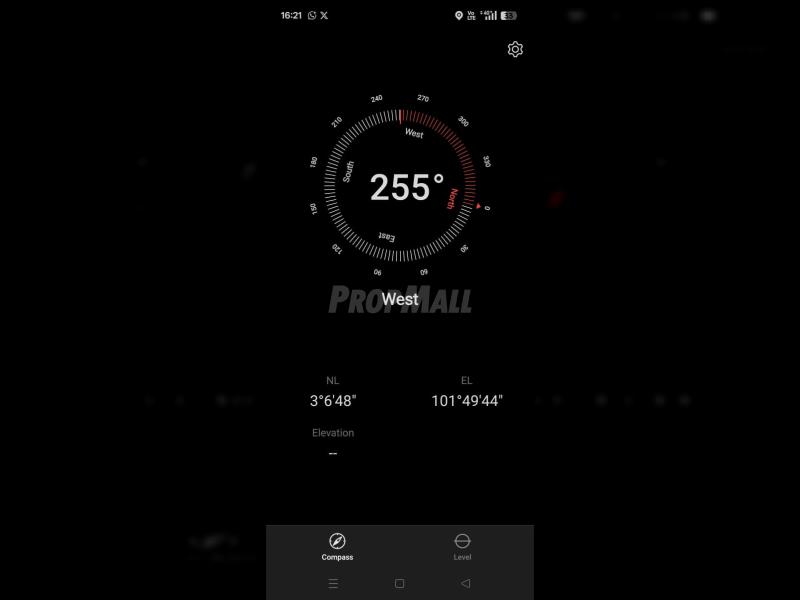This screenshot has height=600, width=800.
Task: Switch to the Level tab
Action: coord(462,546)
